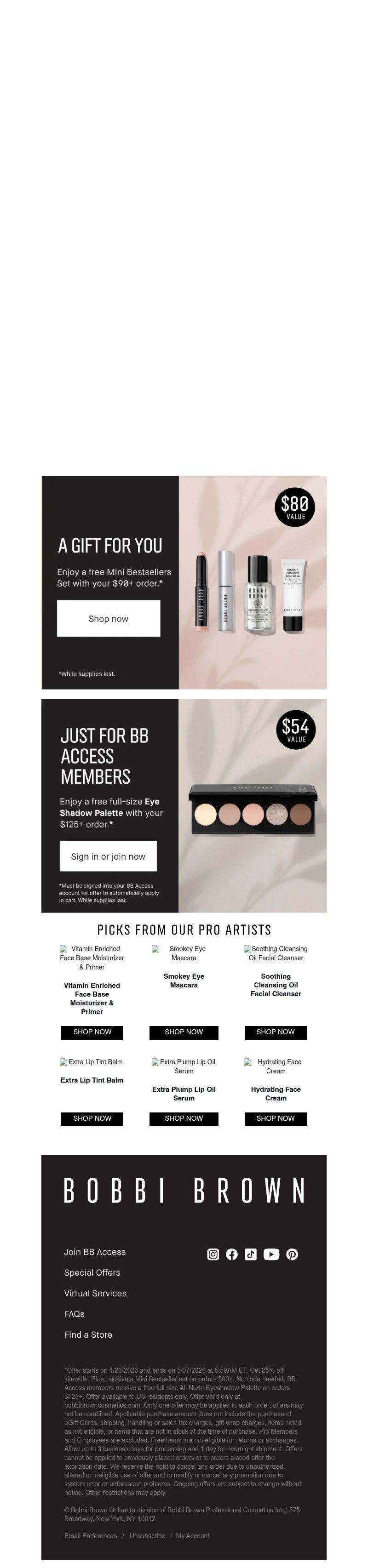The image size is (368, 1568).
Task: Open Bobbi Brown Instagram page
Action: click(x=213, y=1254)
